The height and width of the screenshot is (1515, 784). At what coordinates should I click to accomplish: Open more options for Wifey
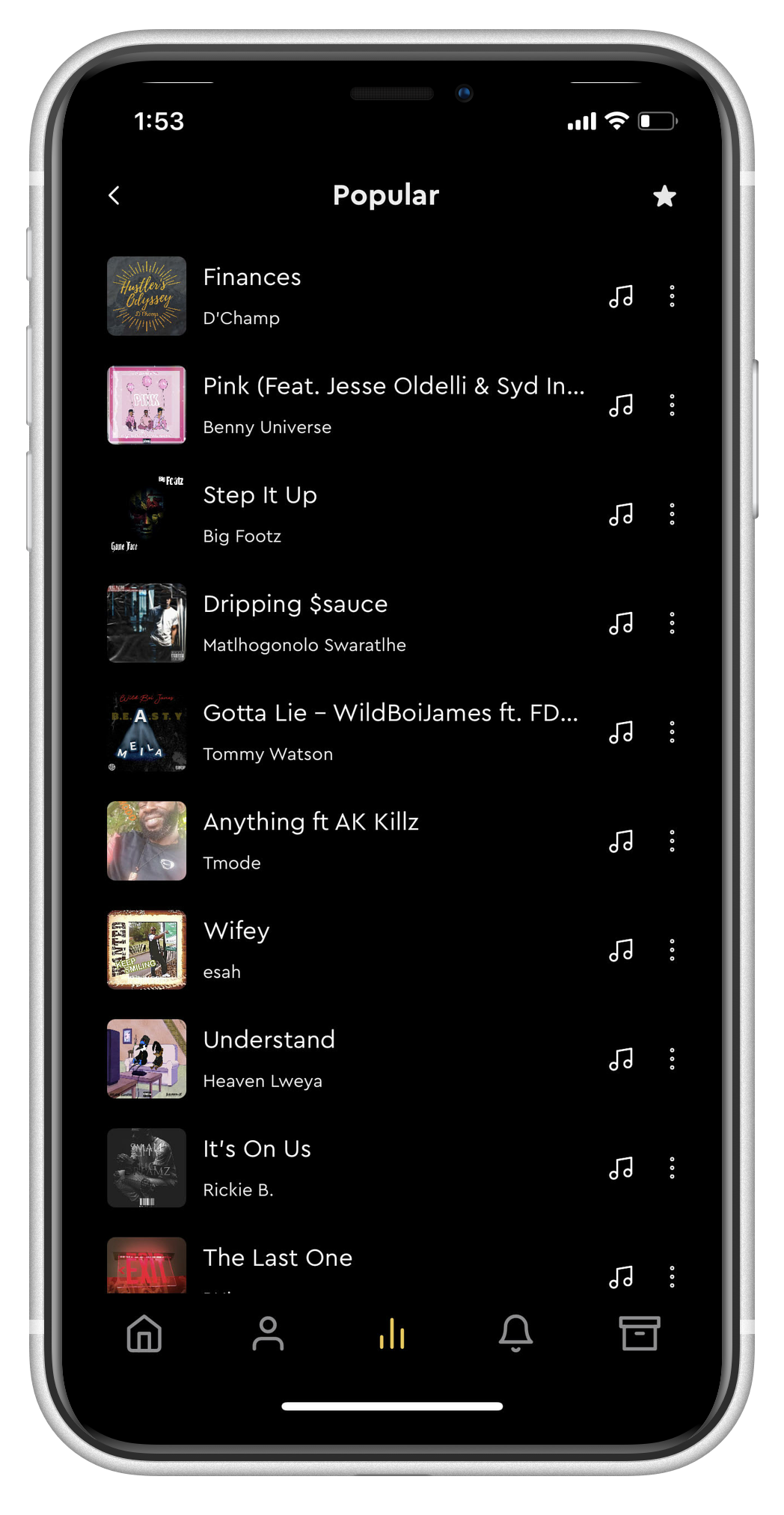click(672, 950)
